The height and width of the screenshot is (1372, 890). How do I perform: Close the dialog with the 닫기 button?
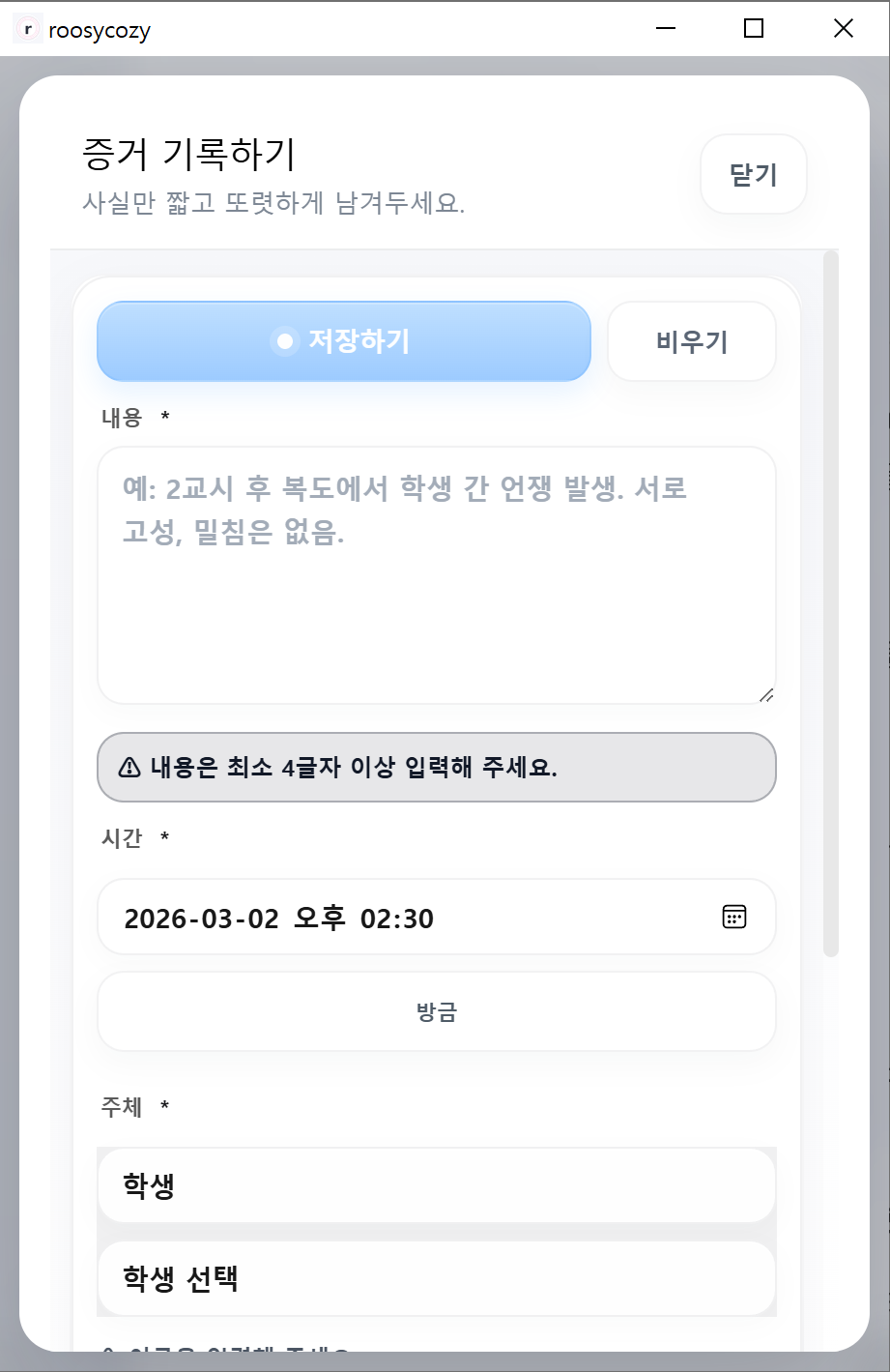(754, 174)
